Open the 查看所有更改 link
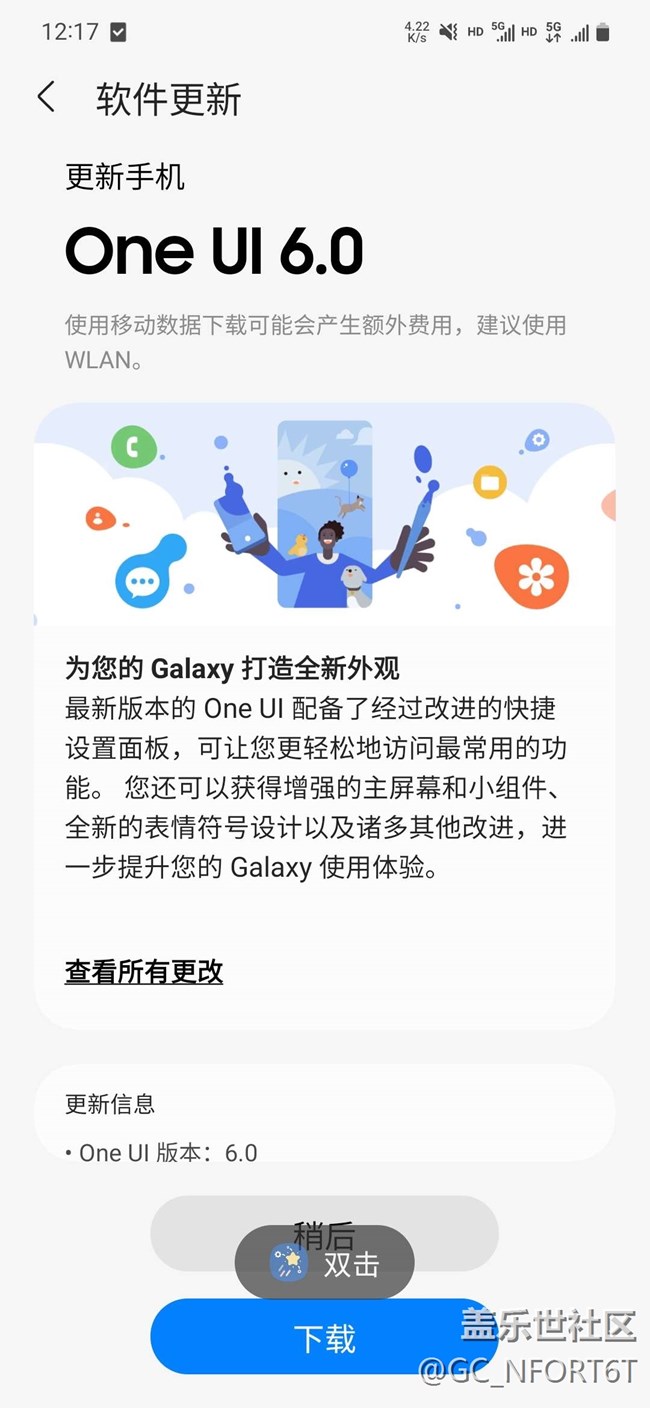The image size is (650, 1408). point(144,971)
